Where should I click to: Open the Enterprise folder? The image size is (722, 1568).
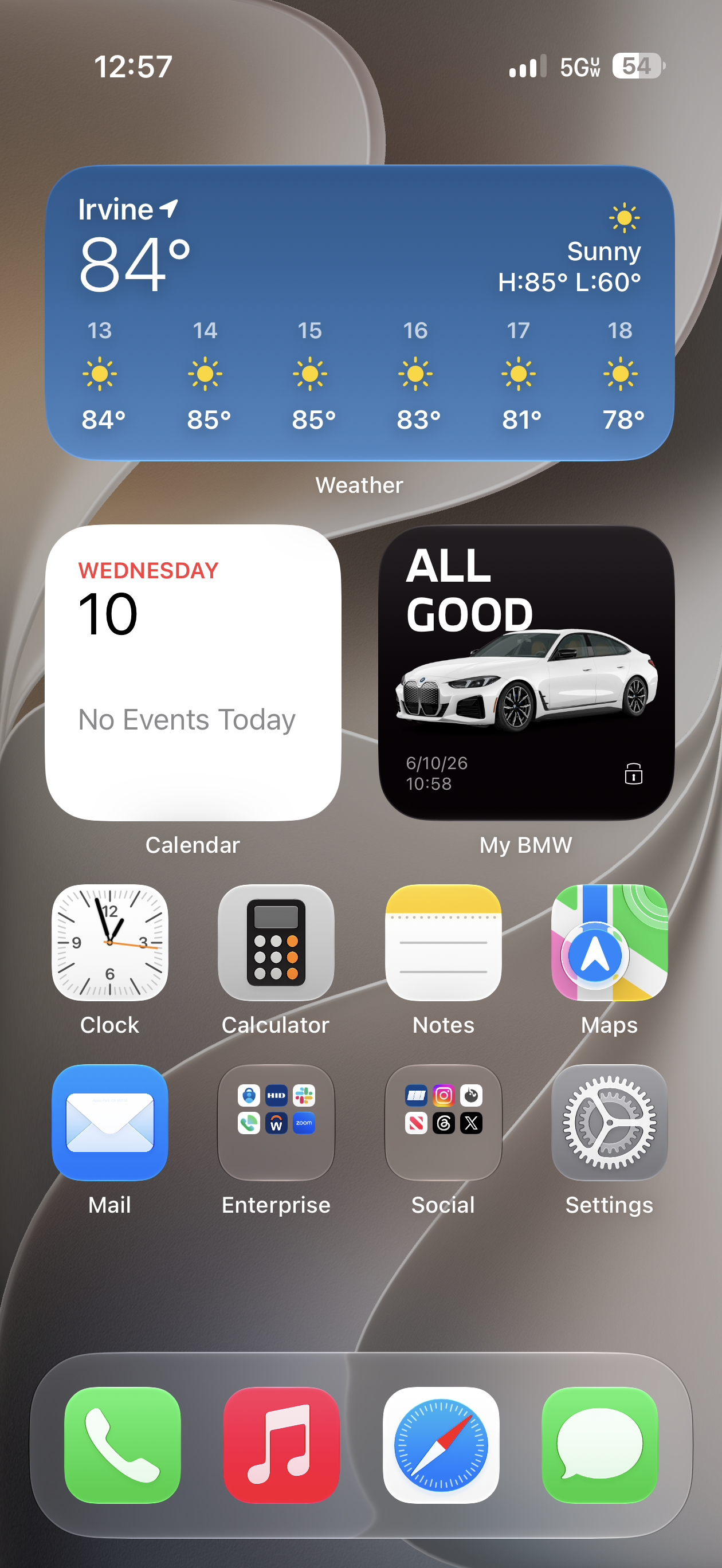[x=276, y=1123]
